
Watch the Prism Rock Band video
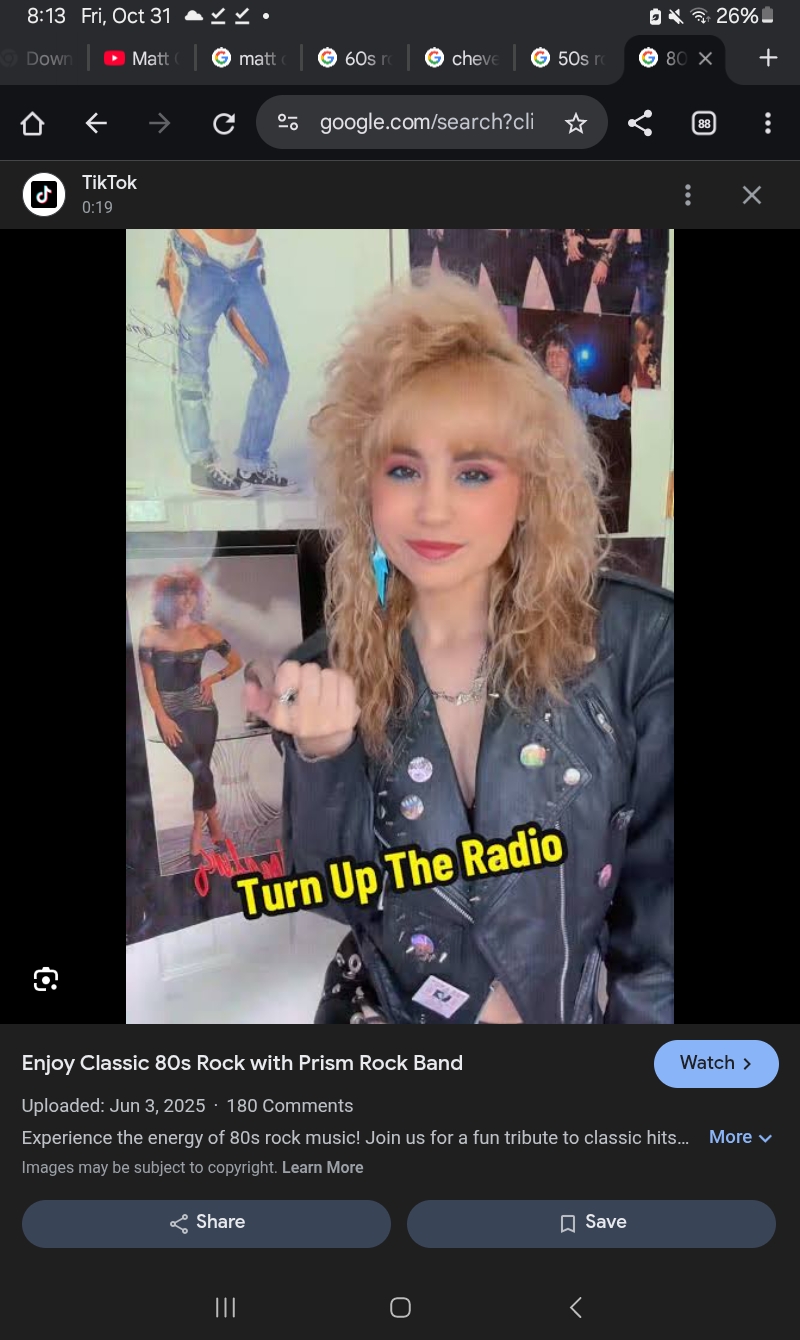pyautogui.click(x=716, y=1063)
